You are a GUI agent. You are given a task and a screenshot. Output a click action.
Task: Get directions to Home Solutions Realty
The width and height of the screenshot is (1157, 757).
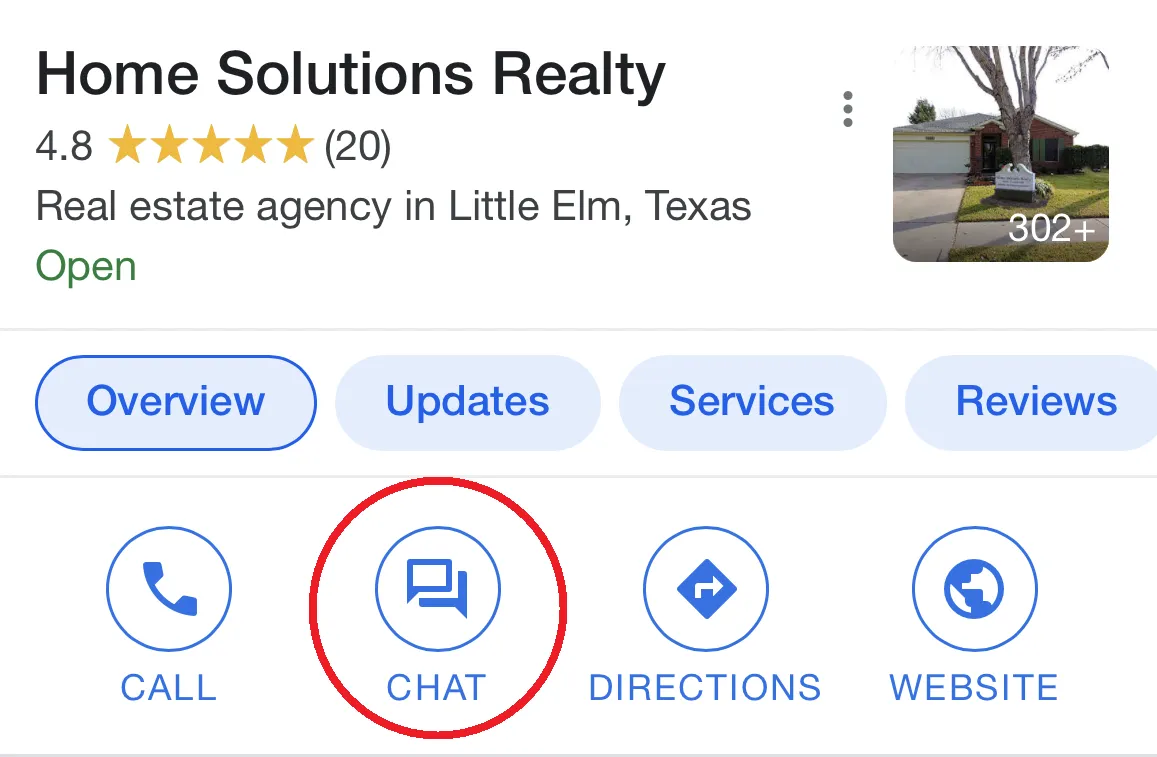(x=705, y=589)
